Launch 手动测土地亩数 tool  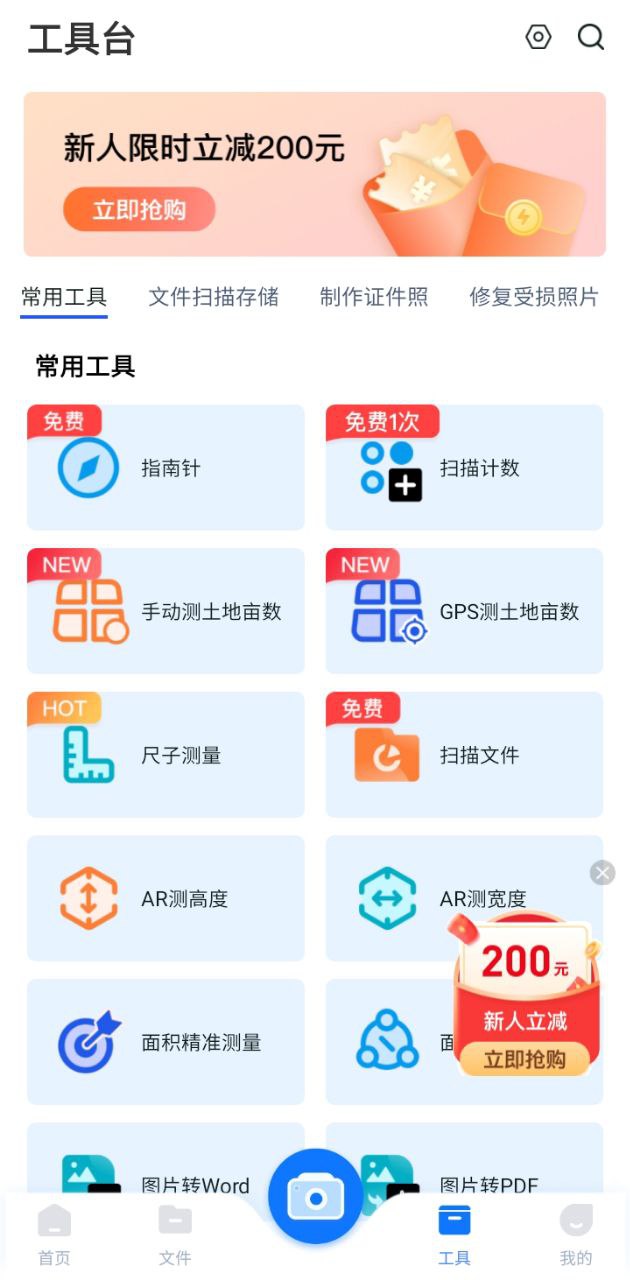[x=166, y=611]
